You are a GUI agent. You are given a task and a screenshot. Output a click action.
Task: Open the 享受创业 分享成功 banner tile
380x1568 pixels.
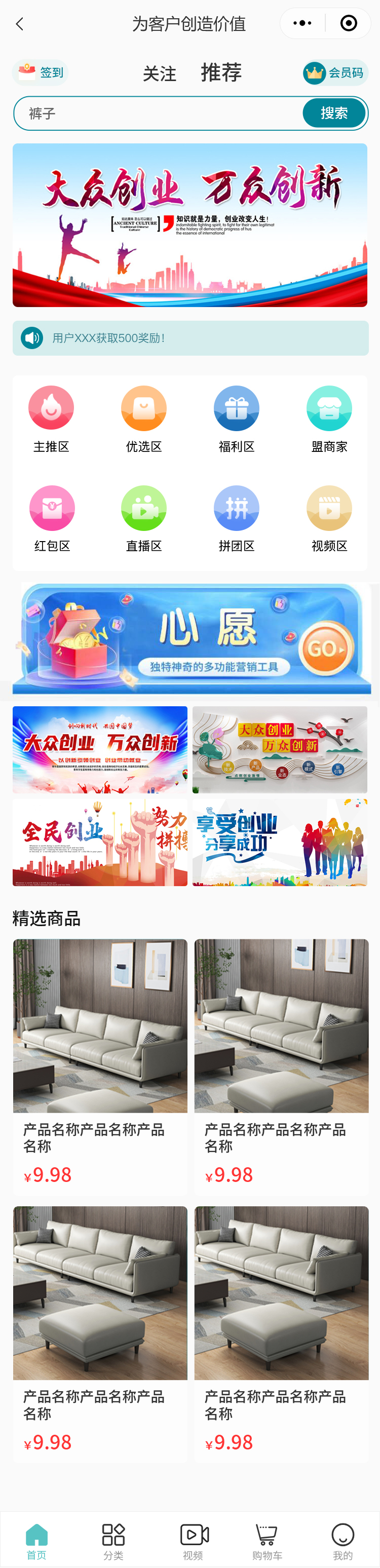click(280, 842)
